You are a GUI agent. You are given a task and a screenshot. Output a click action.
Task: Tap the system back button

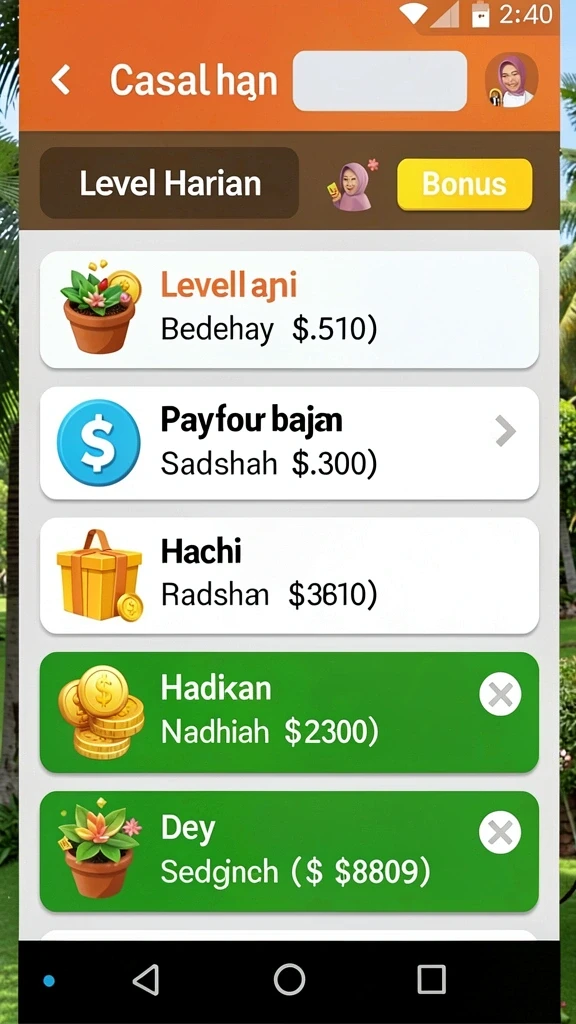pyautogui.click(x=146, y=980)
